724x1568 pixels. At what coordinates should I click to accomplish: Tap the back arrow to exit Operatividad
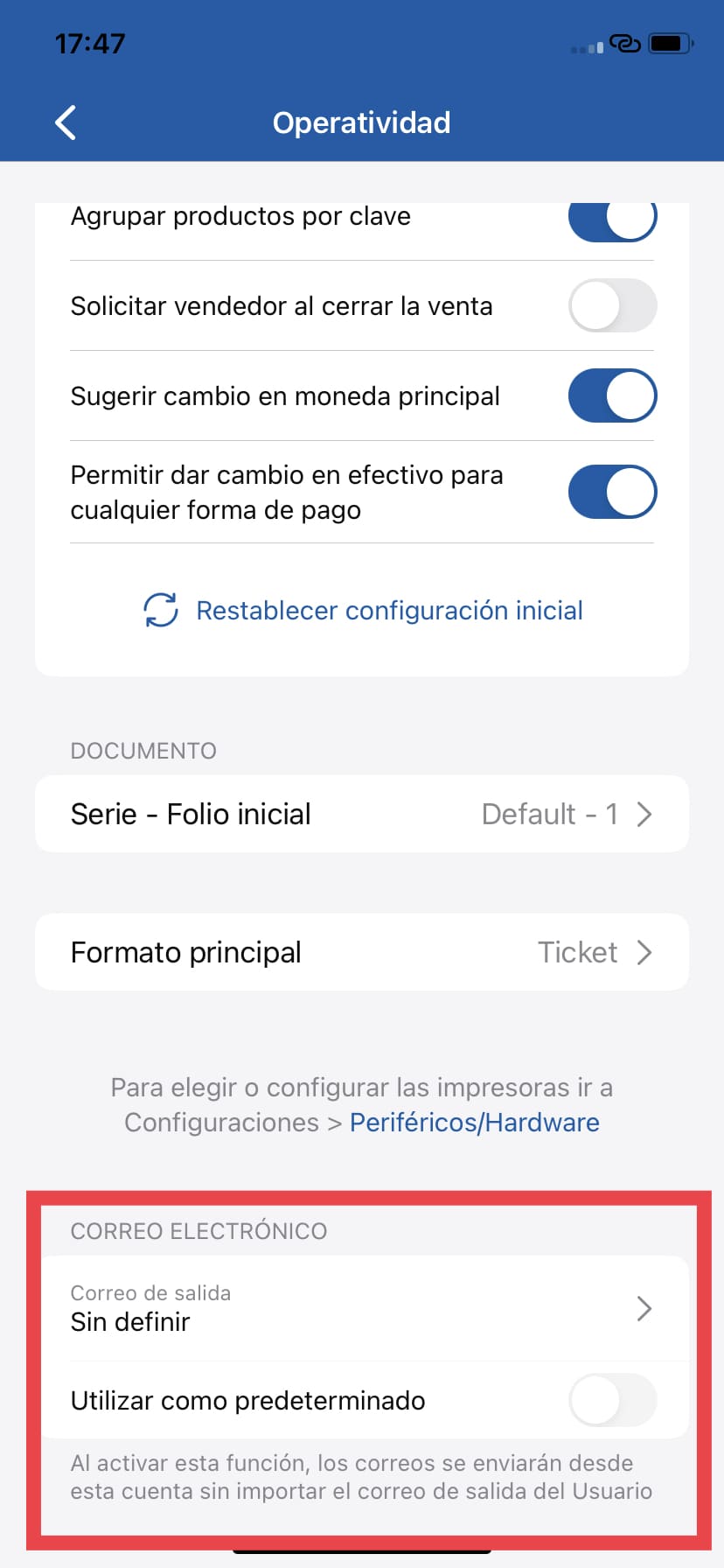(65, 122)
